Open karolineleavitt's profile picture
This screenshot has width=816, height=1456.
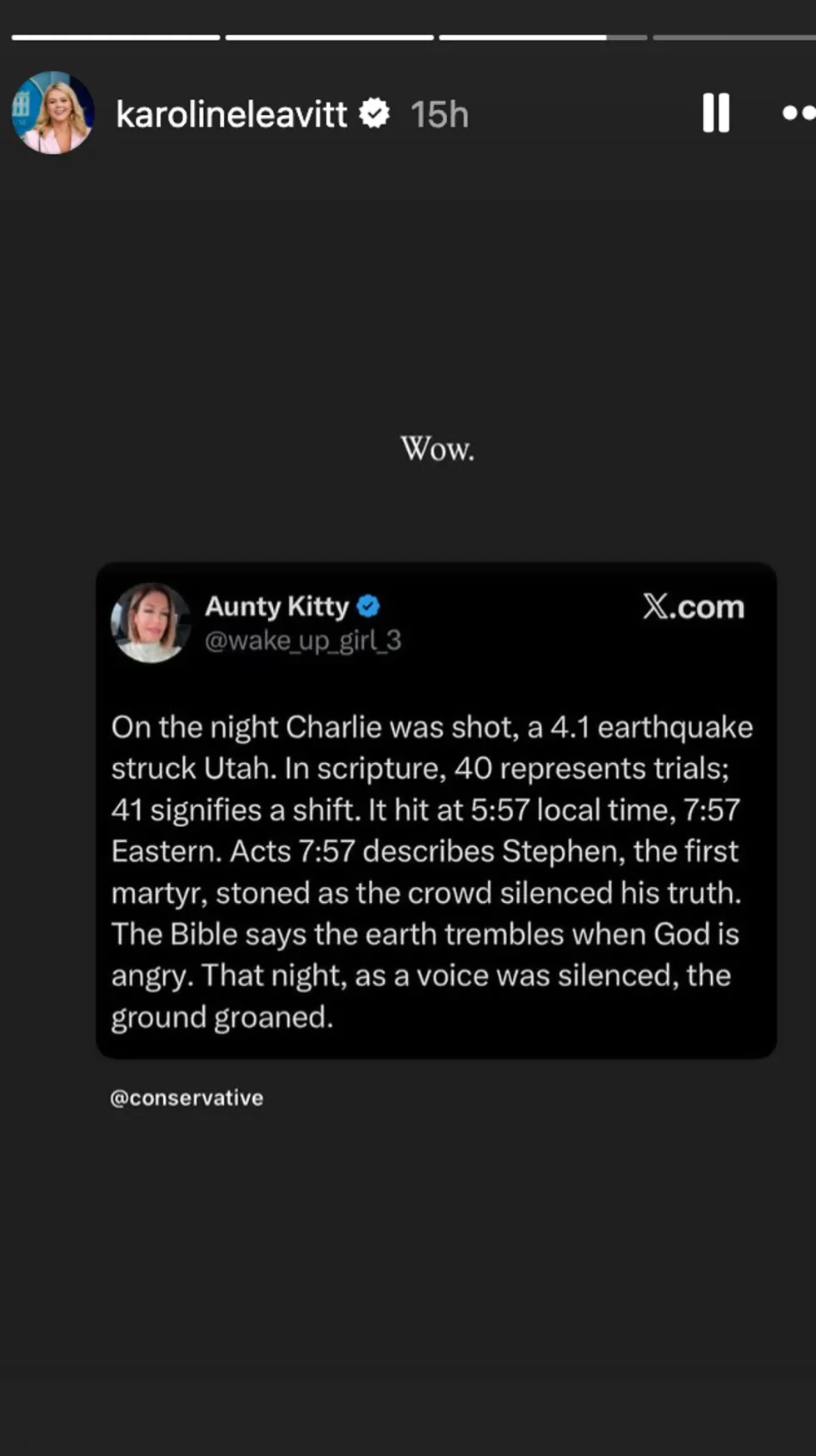52,112
